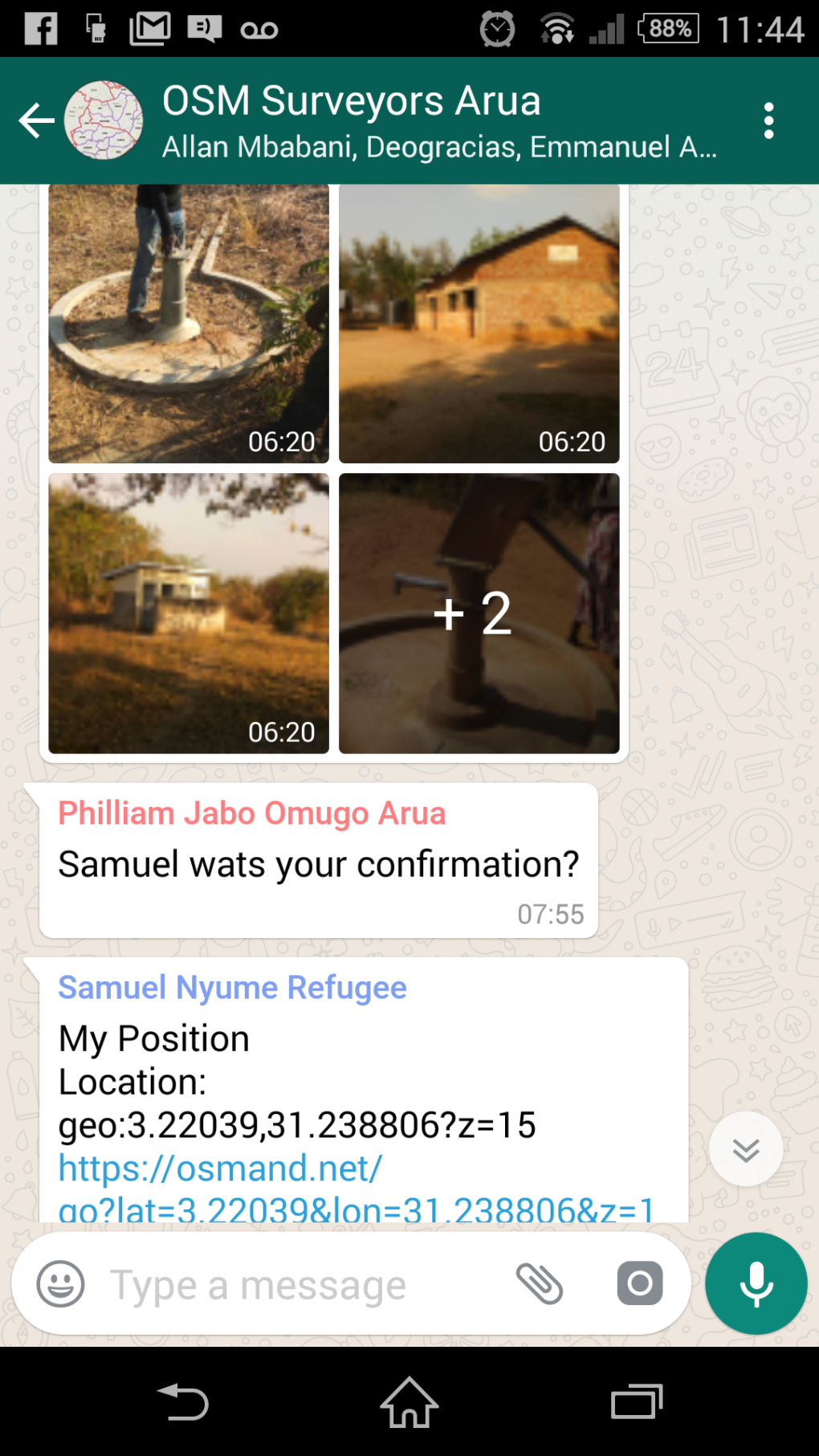
Task: Click the attachment paperclip icon
Action: [541, 1283]
